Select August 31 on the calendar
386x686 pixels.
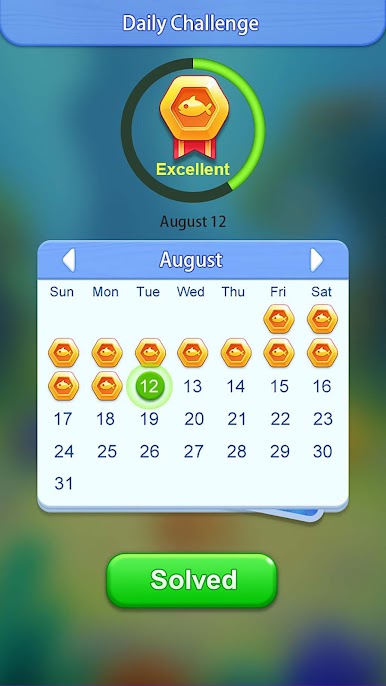63,483
